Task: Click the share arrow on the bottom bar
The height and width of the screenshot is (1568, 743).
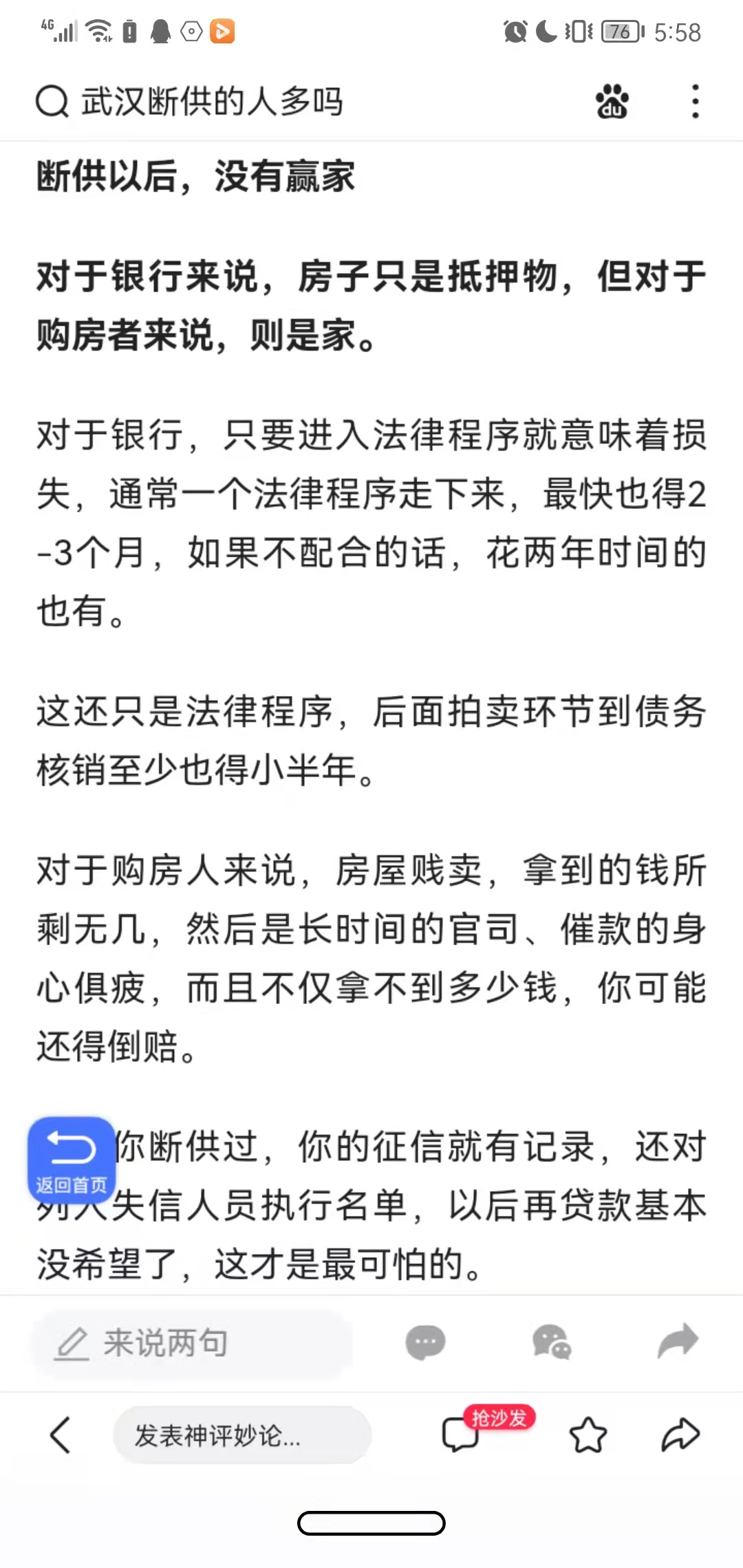Action: [x=680, y=1435]
